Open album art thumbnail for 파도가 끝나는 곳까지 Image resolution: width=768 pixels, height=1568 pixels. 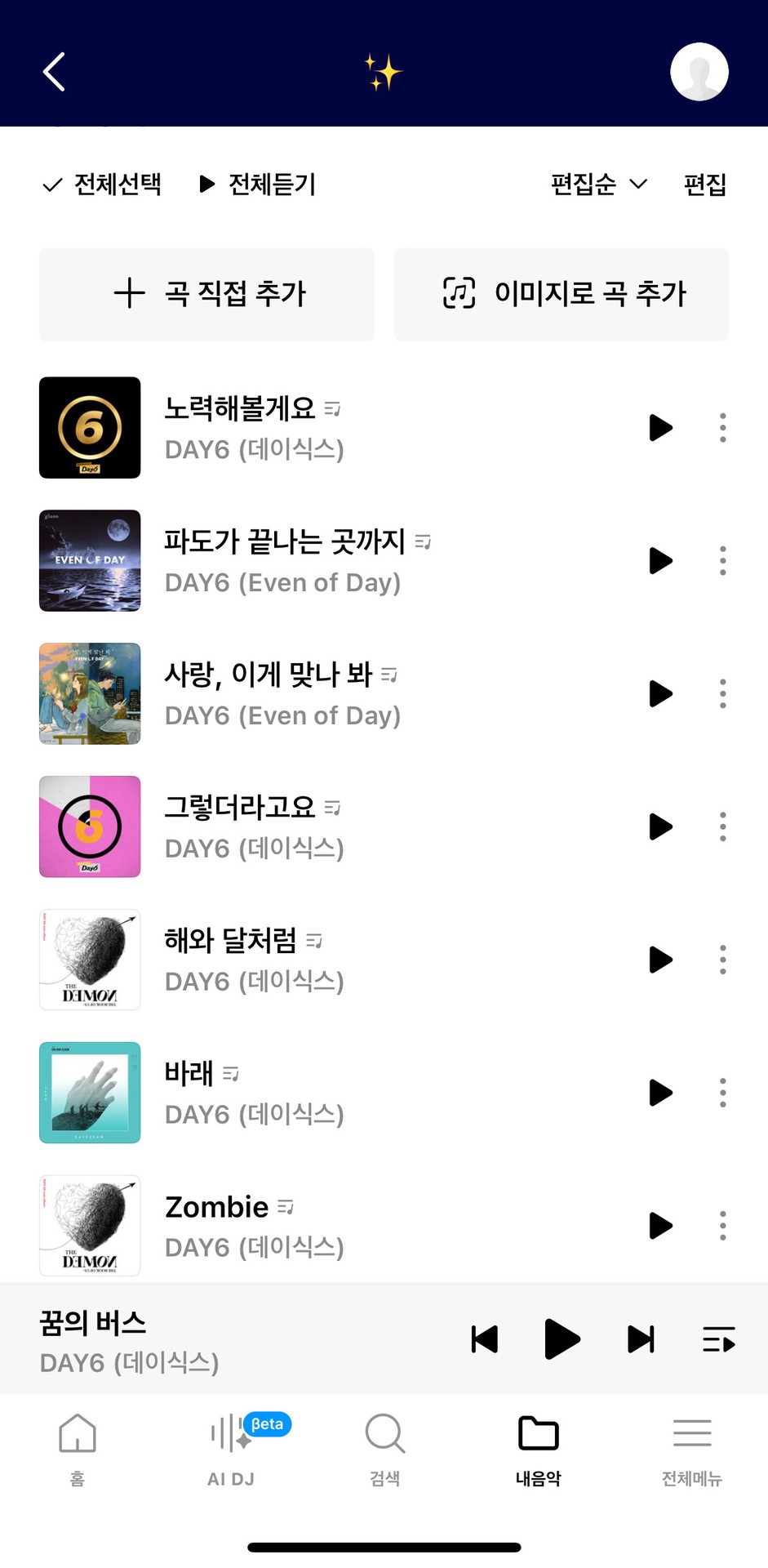[x=90, y=561]
